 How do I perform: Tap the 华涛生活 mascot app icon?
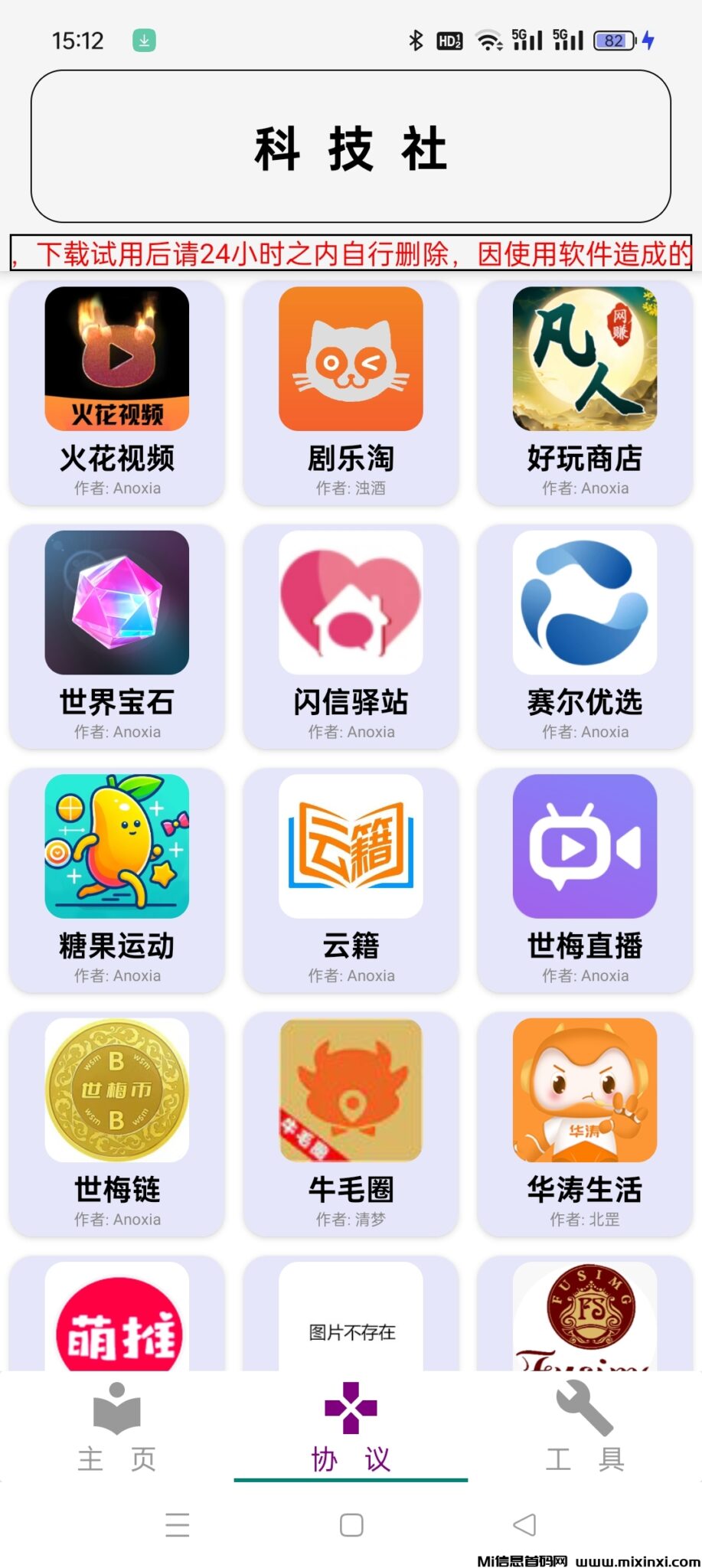[x=583, y=1089]
